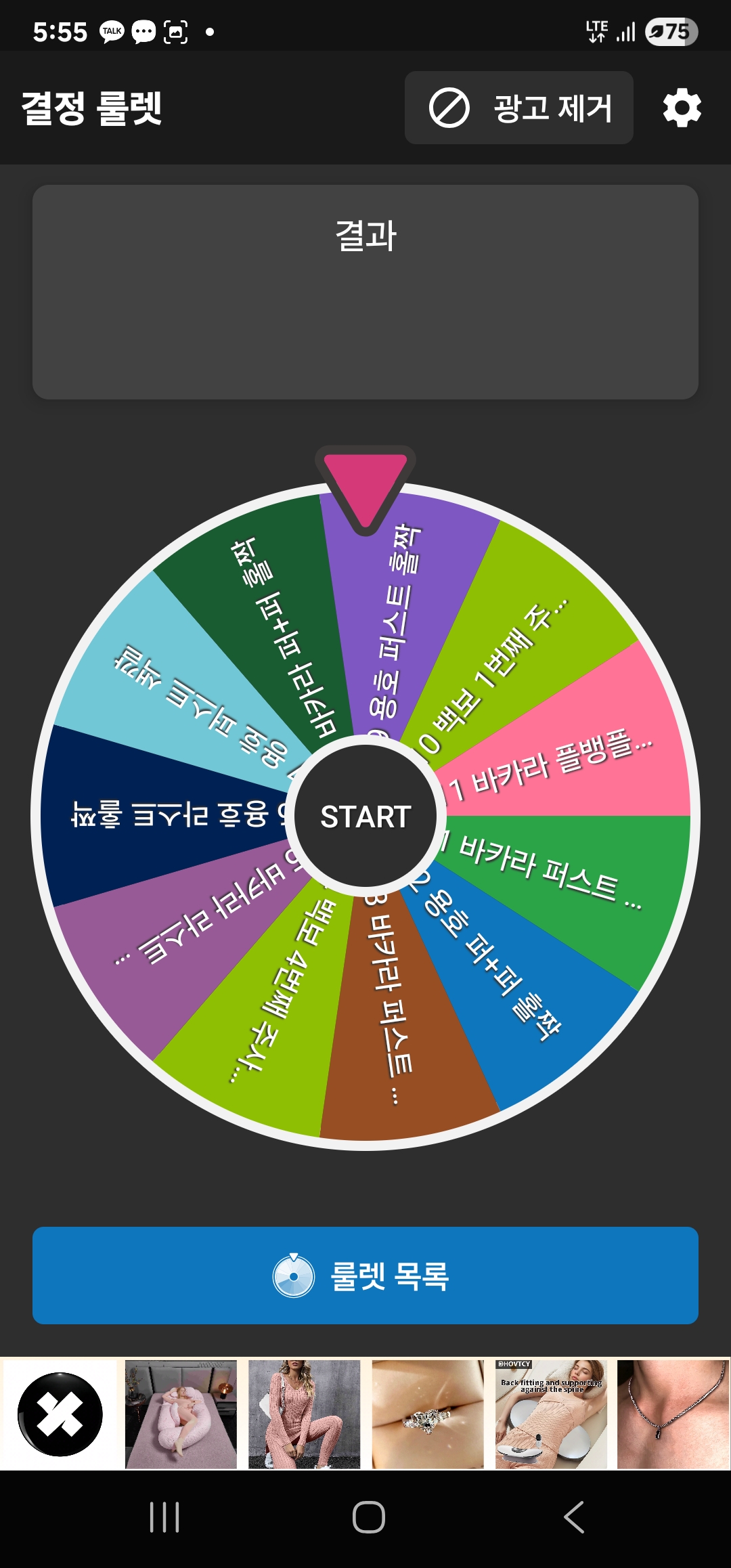Open the pregnancy pillow ad thumbnail
Viewport: 731px width, 1568px height.
coord(181,1414)
